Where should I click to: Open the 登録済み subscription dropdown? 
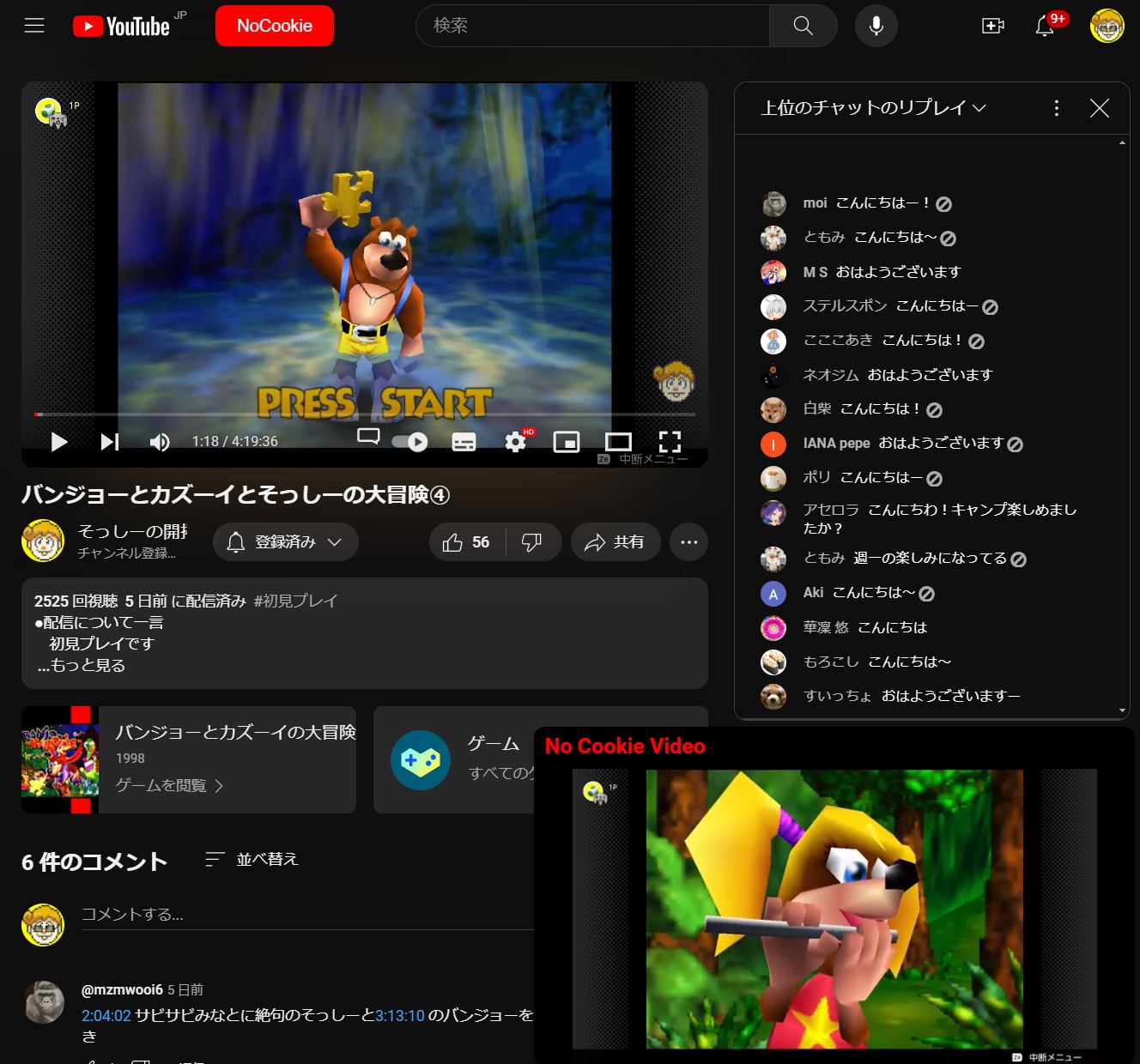tap(285, 542)
